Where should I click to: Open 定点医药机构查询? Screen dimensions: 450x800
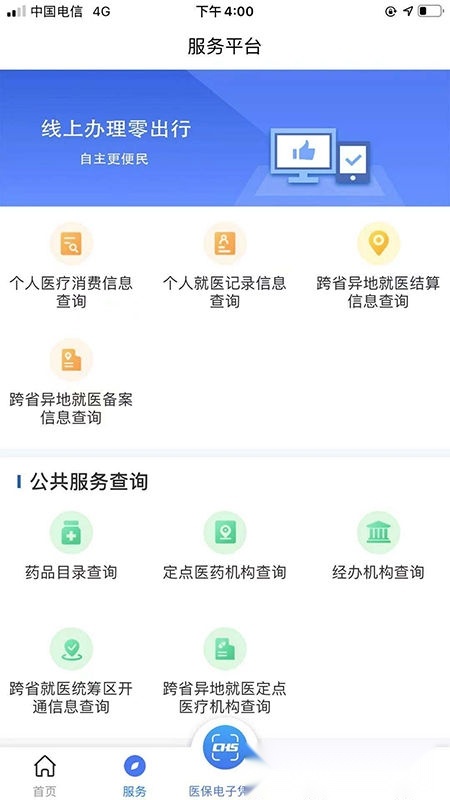point(224,546)
